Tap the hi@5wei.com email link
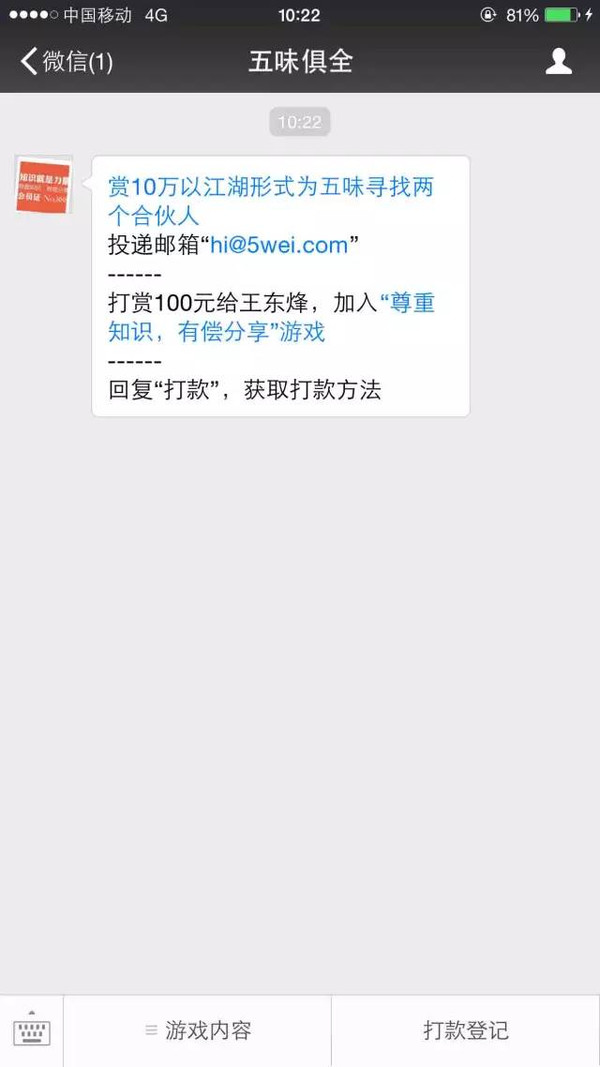Screen dimensions: 600x1067 coord(278,244)
